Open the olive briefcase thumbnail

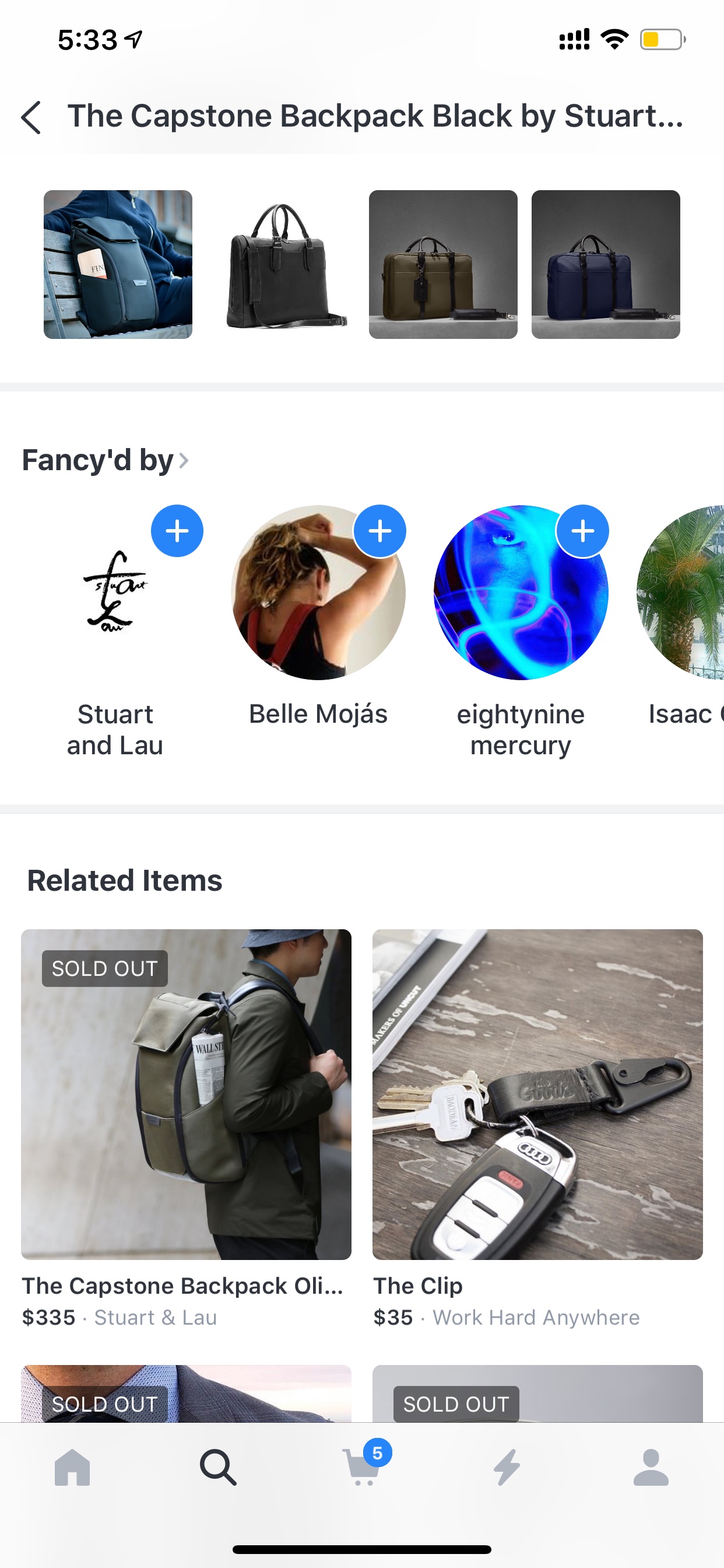tap(443, 264)
